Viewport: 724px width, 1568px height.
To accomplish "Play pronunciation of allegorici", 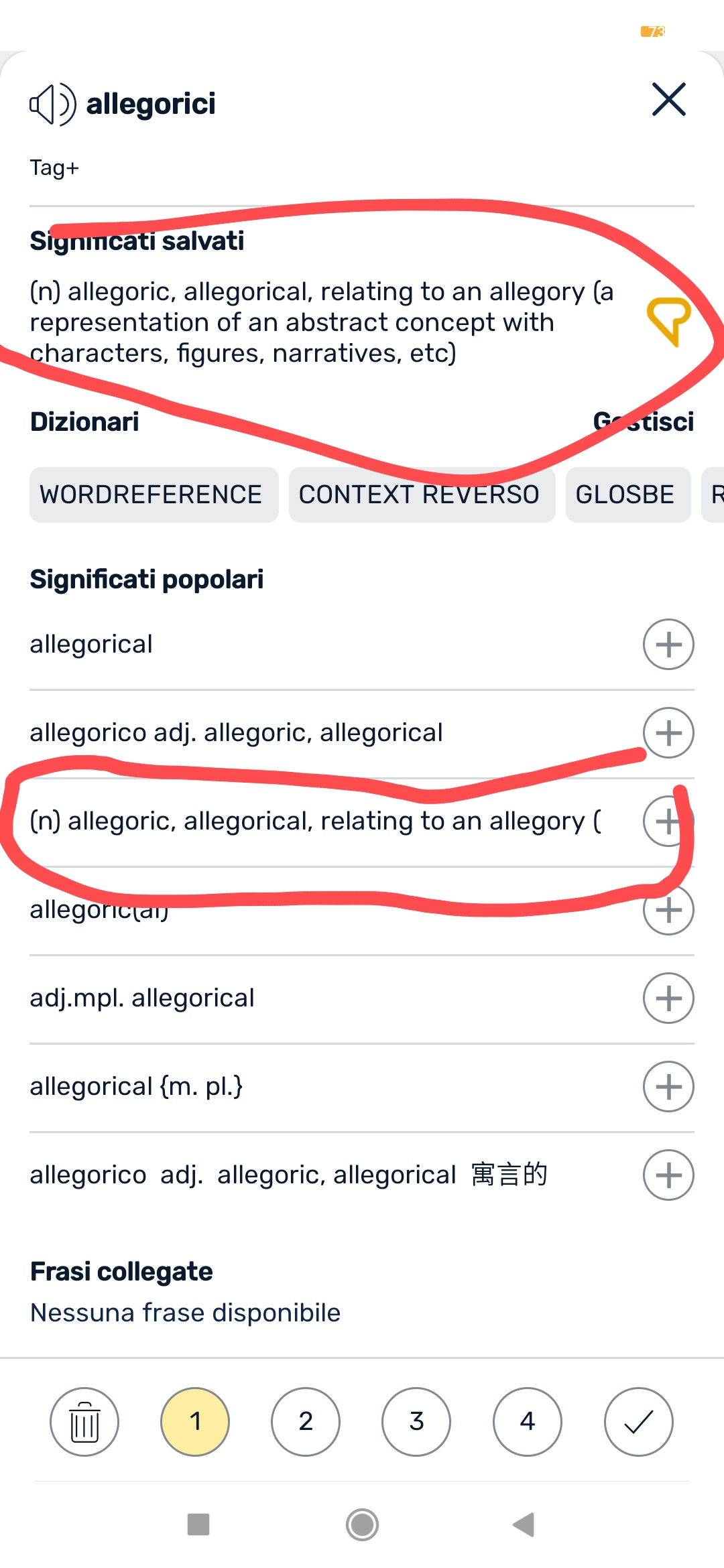I will (x=52, y=104).
